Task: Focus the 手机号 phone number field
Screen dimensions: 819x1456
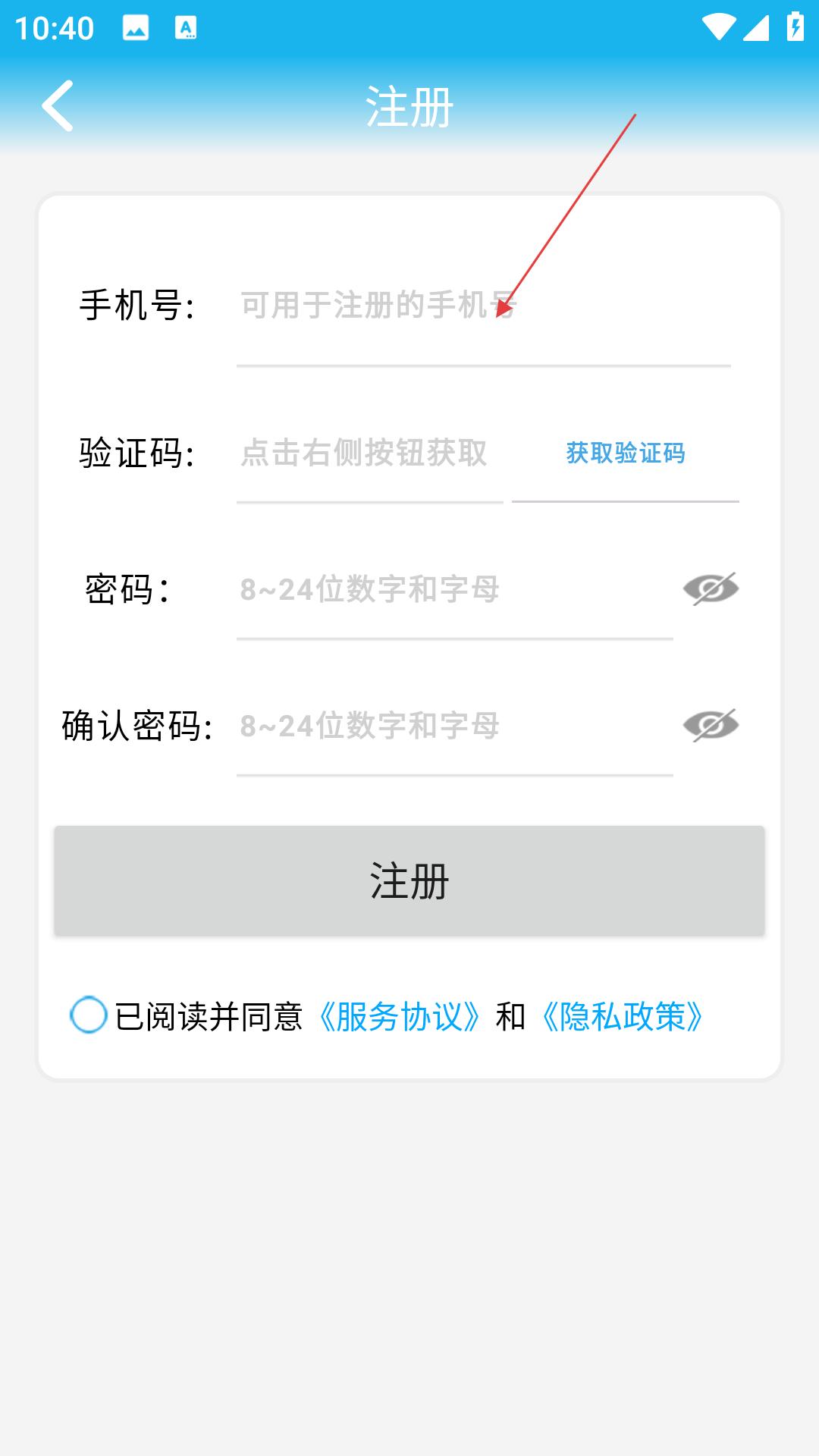Action: tap(484, 306)
